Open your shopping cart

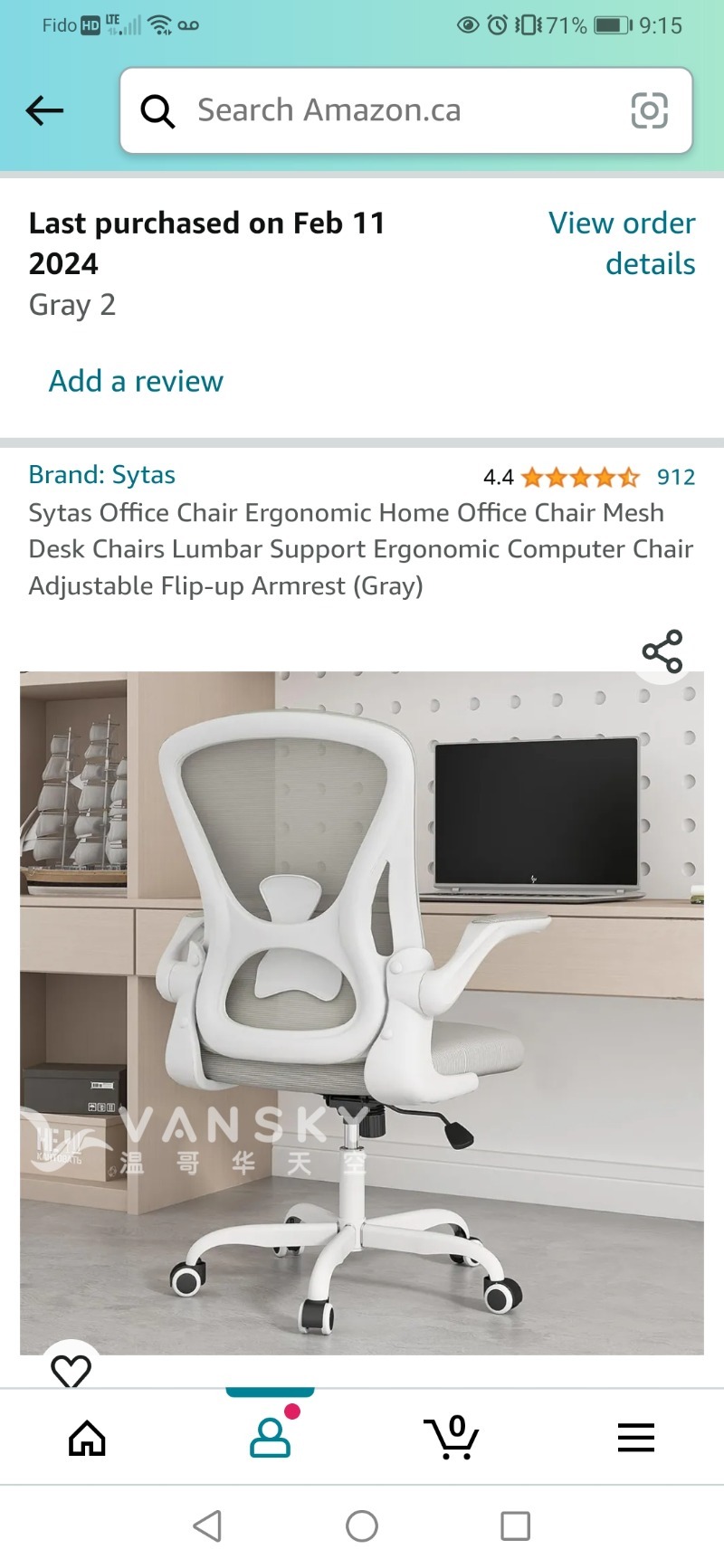(452, 1437)
